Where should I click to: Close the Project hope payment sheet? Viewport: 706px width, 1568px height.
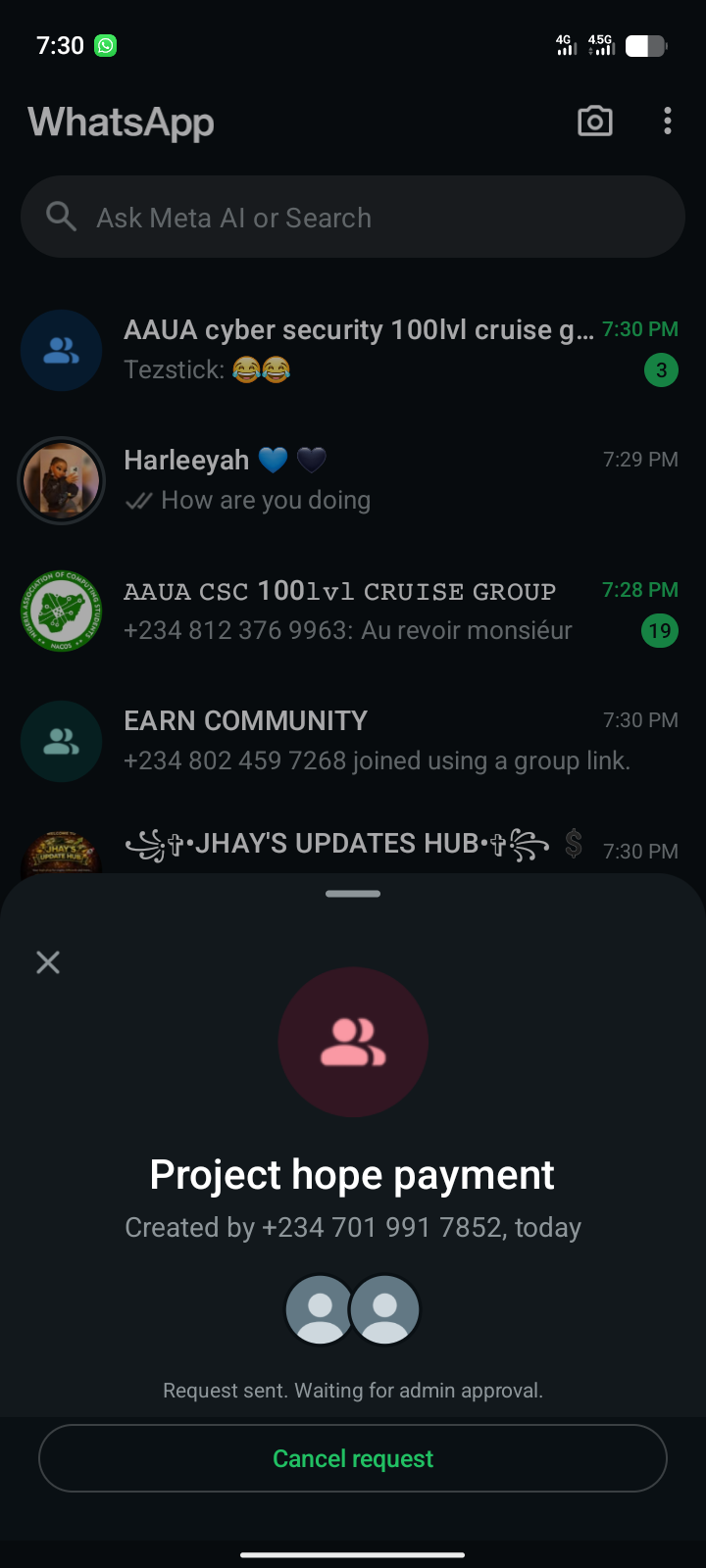pos(48,962)
